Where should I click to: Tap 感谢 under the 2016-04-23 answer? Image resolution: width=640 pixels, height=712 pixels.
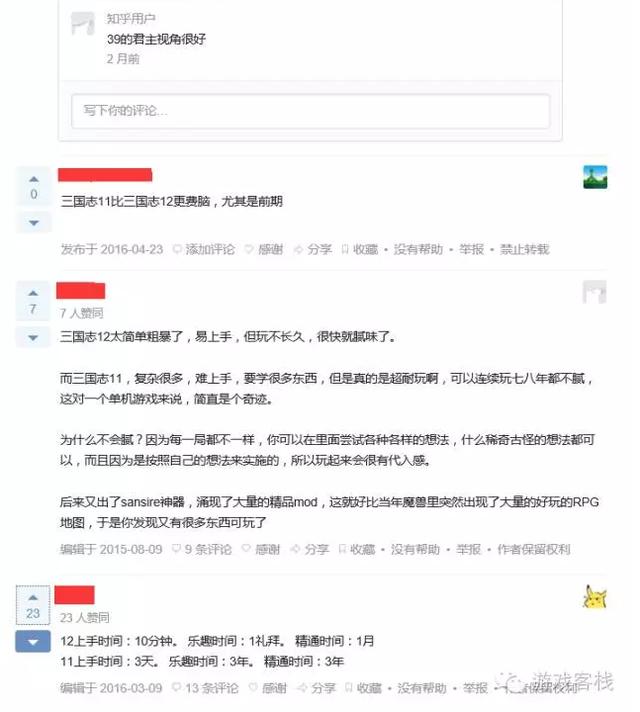(264, 249)
